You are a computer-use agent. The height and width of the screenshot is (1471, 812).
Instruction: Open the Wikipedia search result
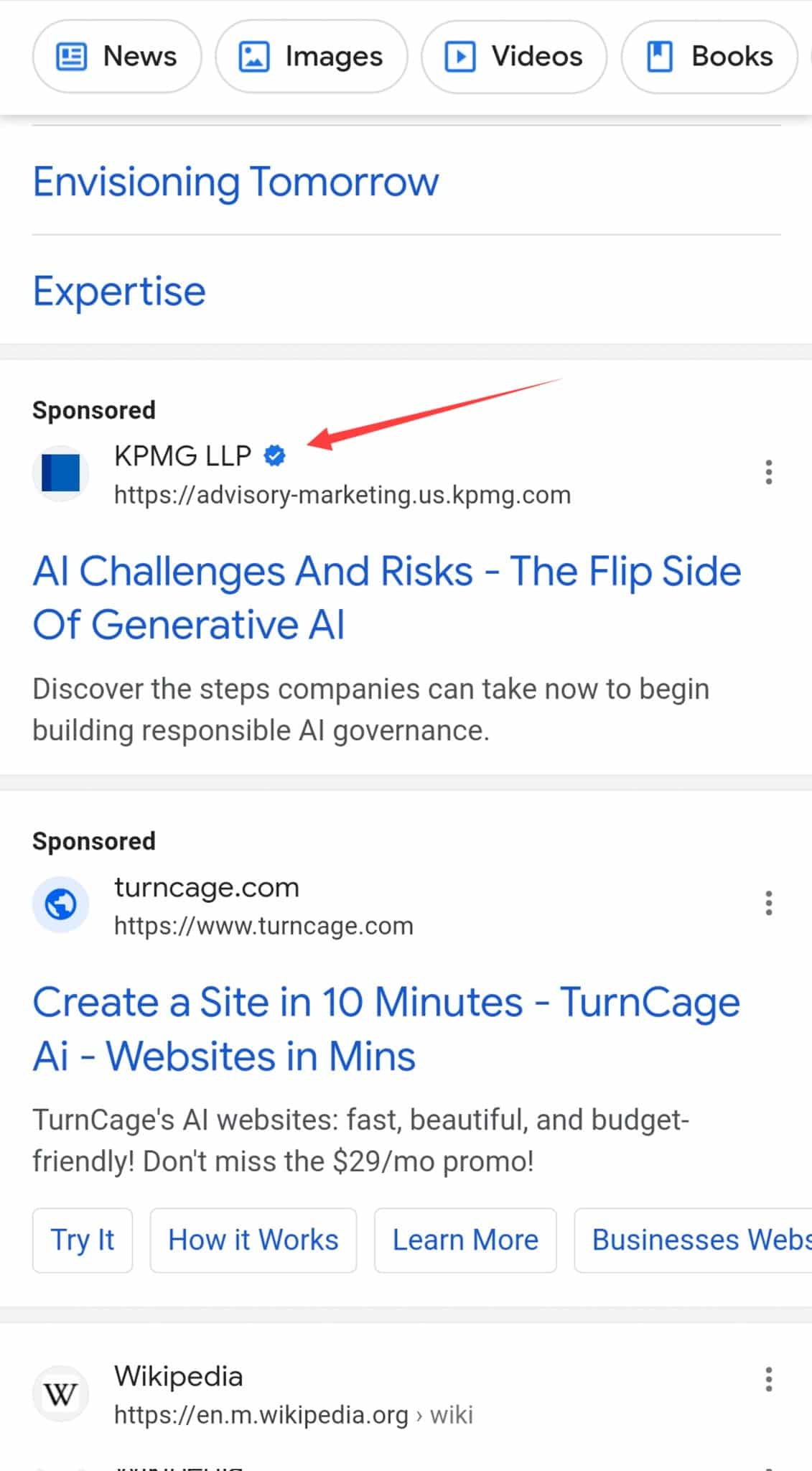[178, 1376]
